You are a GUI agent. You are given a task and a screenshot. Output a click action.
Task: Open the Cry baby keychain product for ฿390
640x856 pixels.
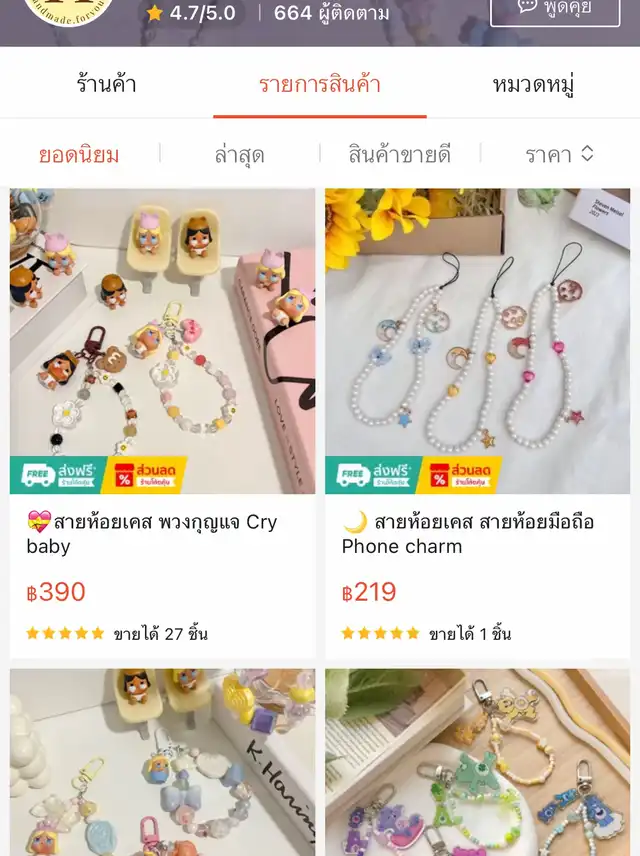pos(162,342)
